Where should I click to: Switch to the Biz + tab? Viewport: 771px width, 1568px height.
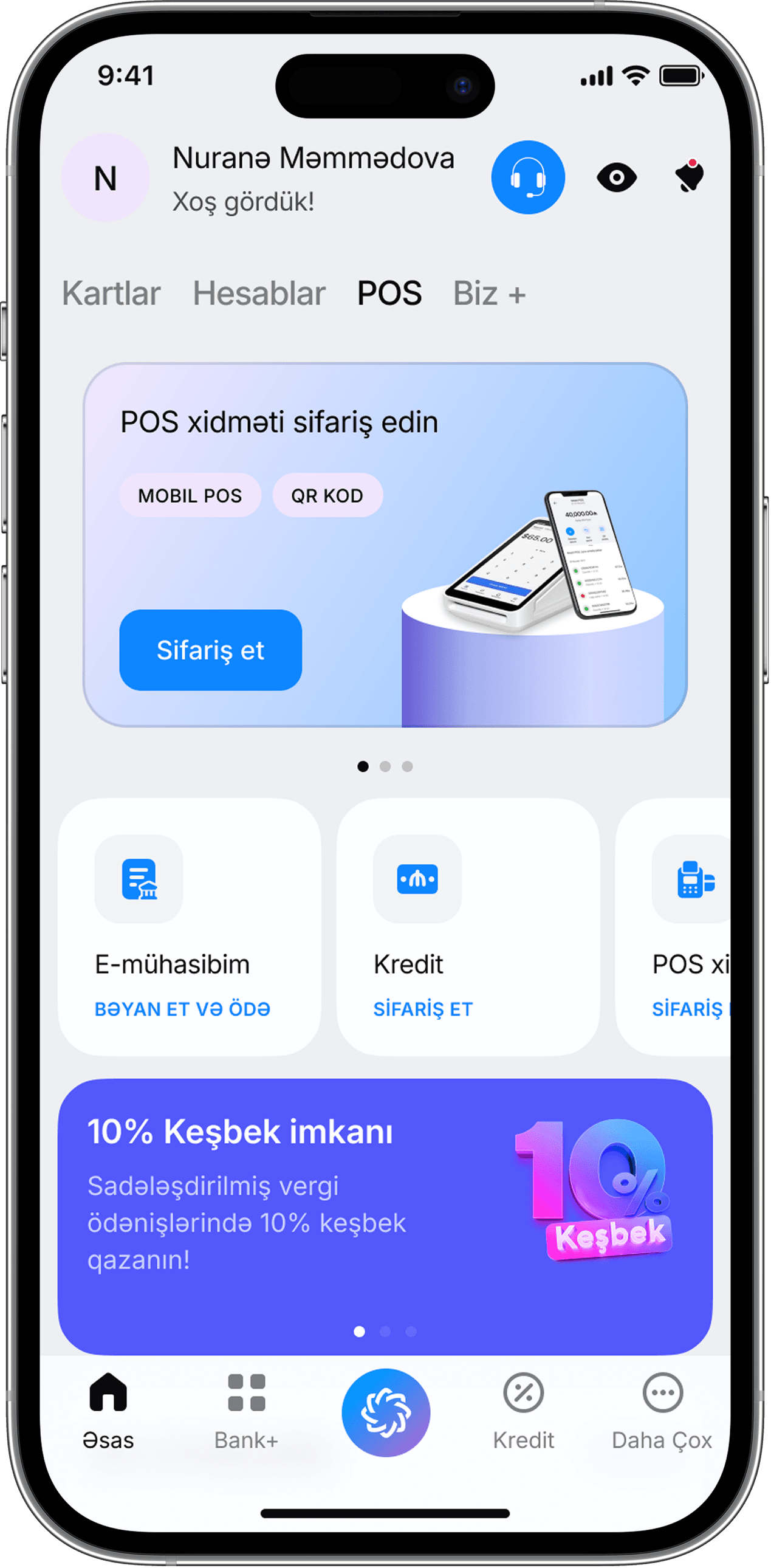[488, 294]
